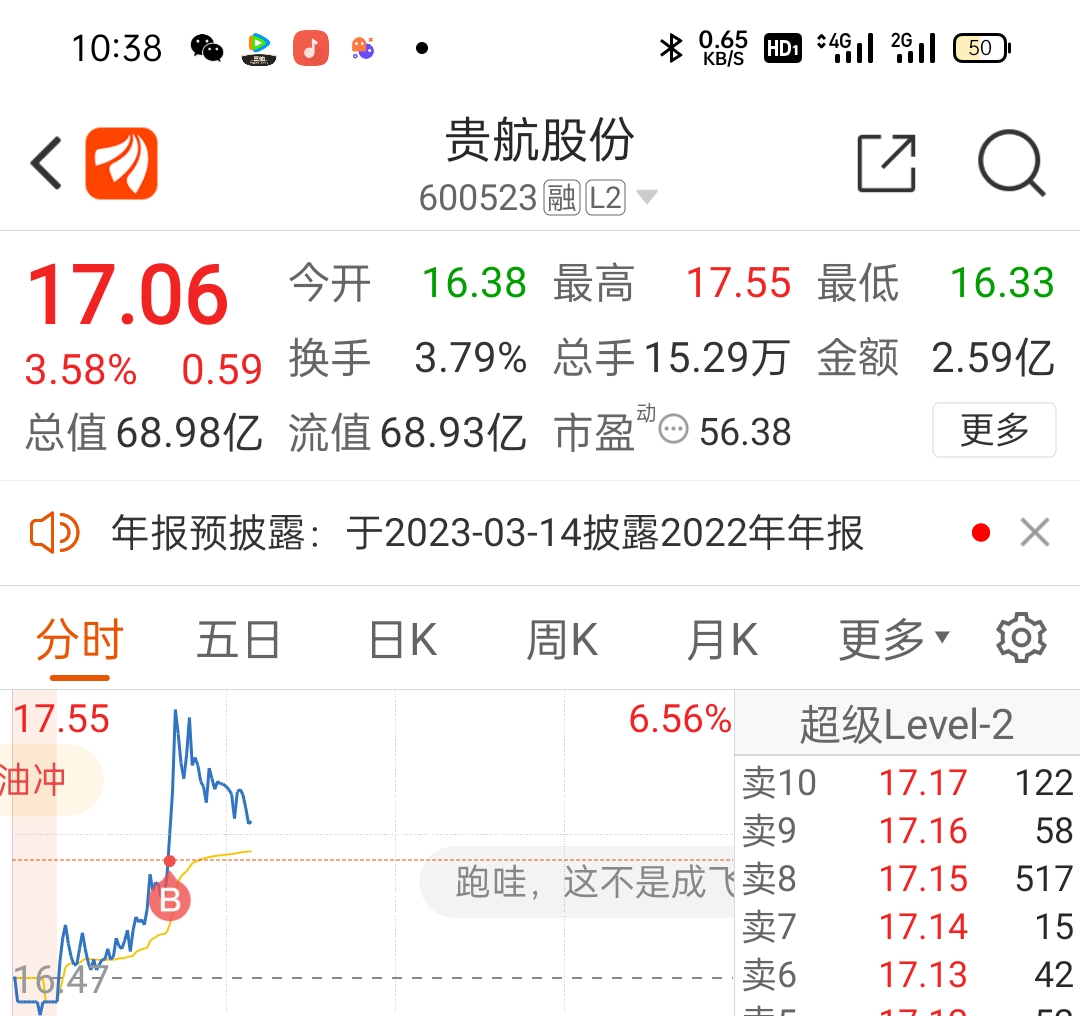
Task: Open the 年报预披露 announcement
Action: point(486,534)
